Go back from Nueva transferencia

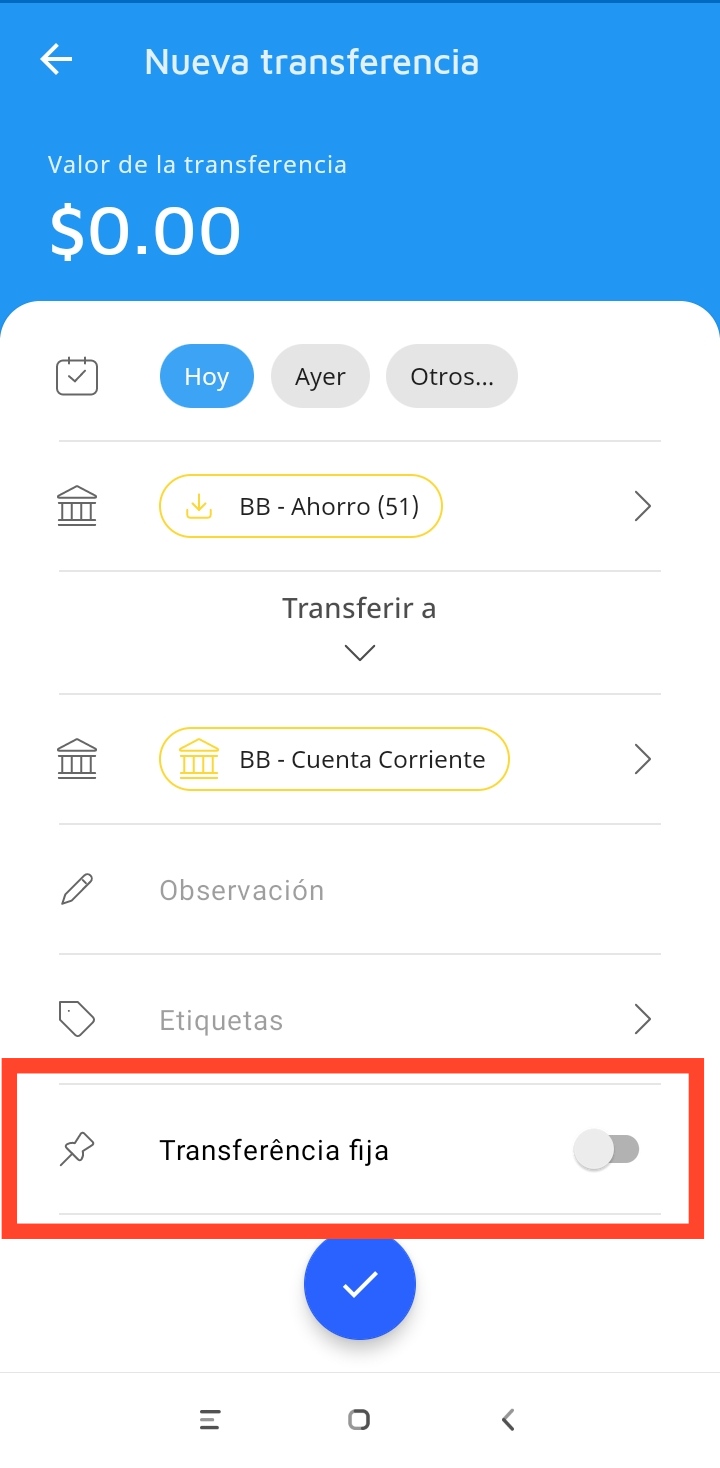tap(56, 60)
